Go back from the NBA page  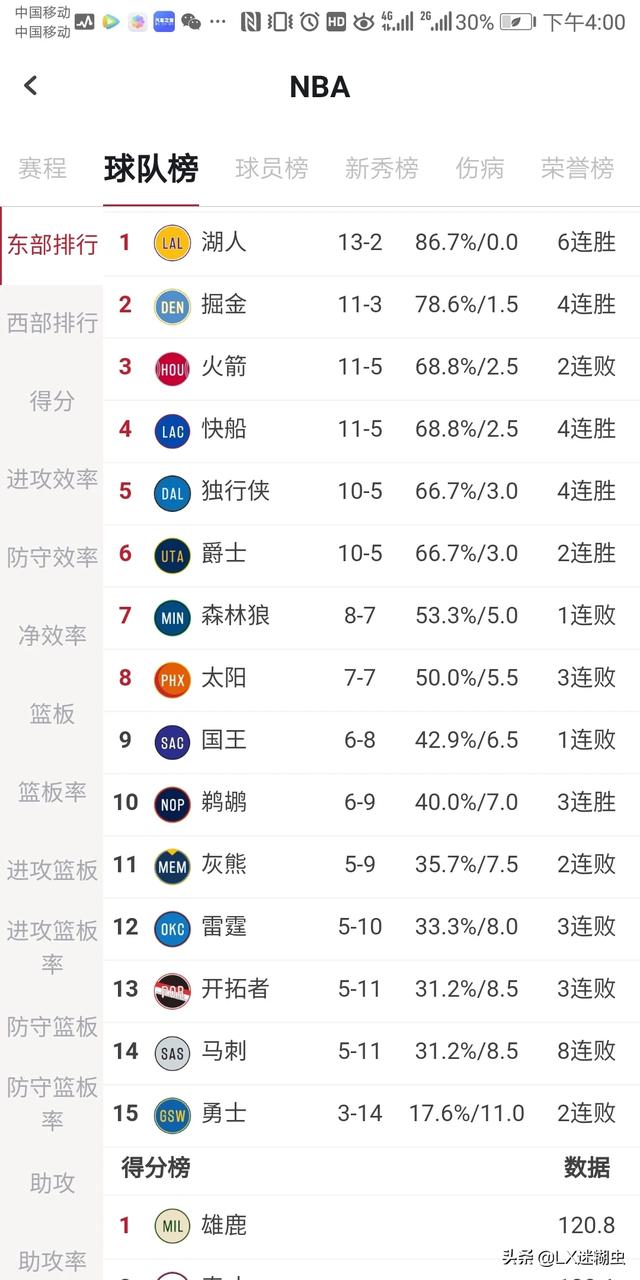[31, 86]
